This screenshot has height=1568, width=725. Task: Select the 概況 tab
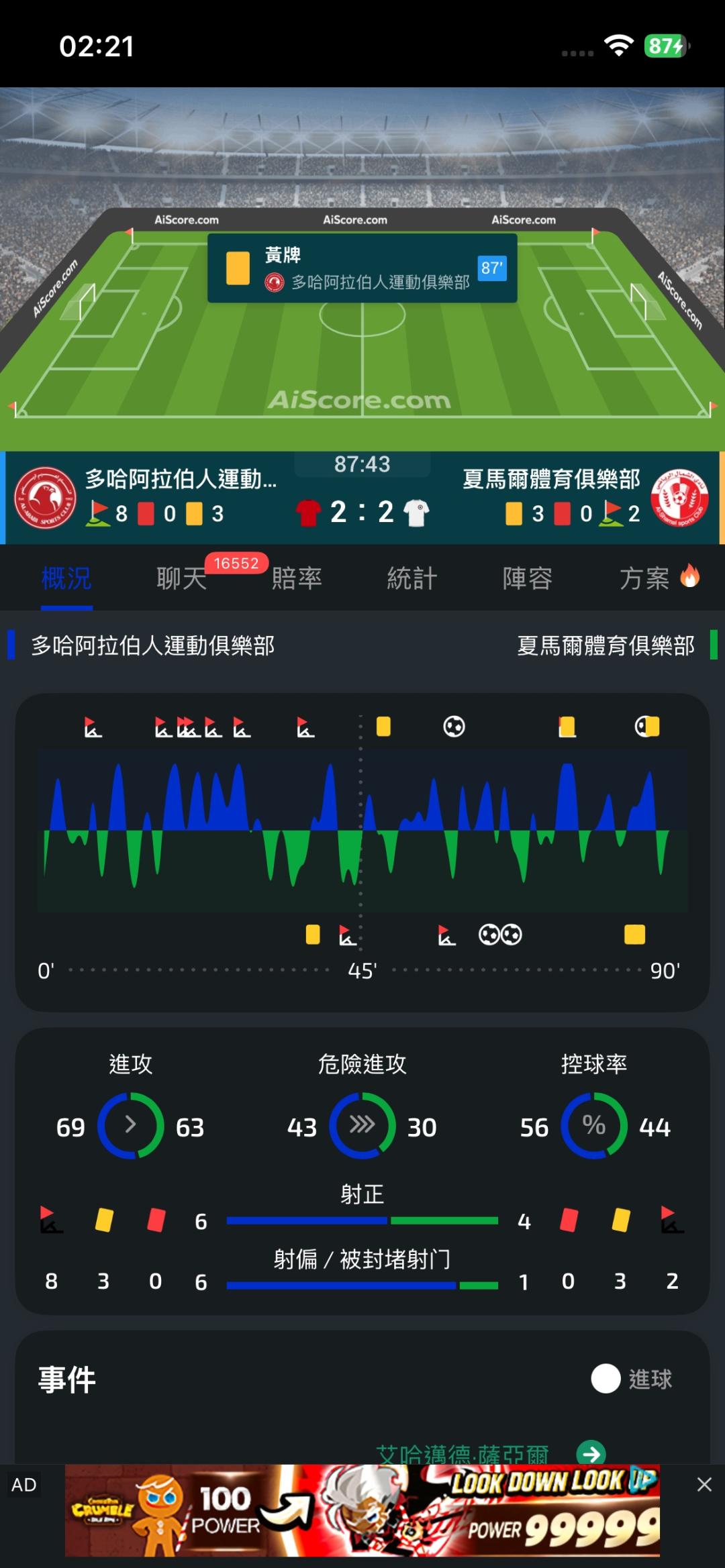(66, 578)
